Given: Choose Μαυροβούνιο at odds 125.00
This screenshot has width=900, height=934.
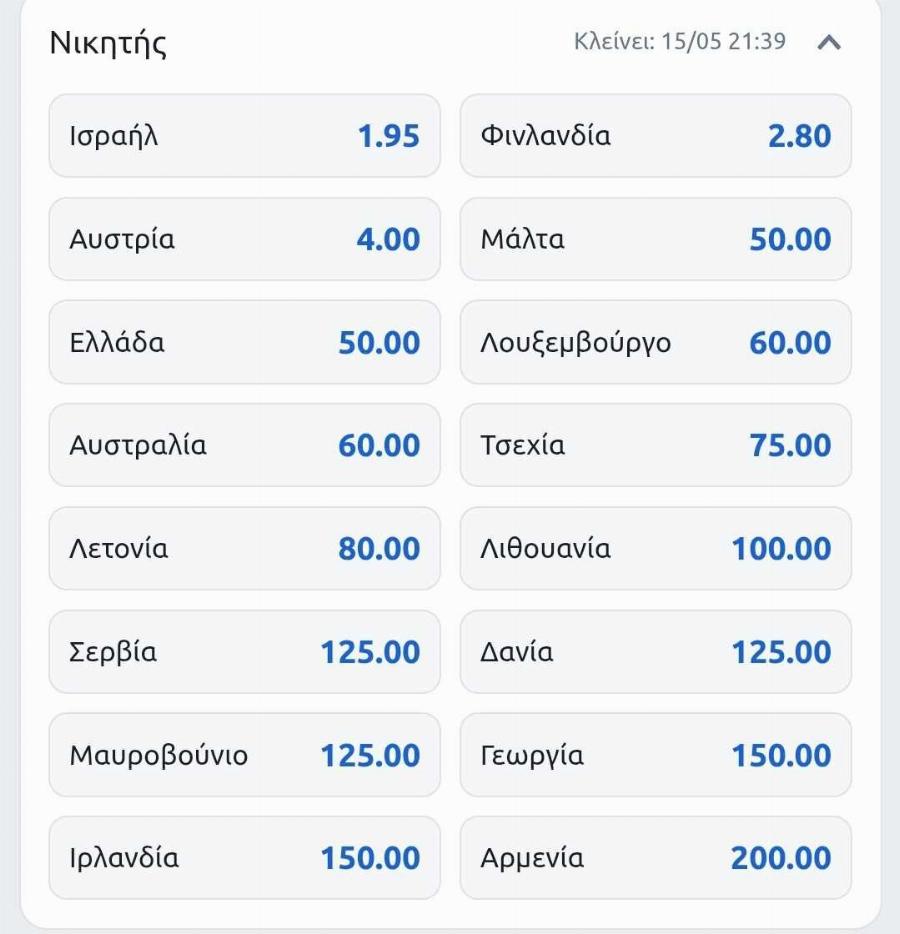Looking at the screenshot, I should pyautogui.click(x=245, y=755).
